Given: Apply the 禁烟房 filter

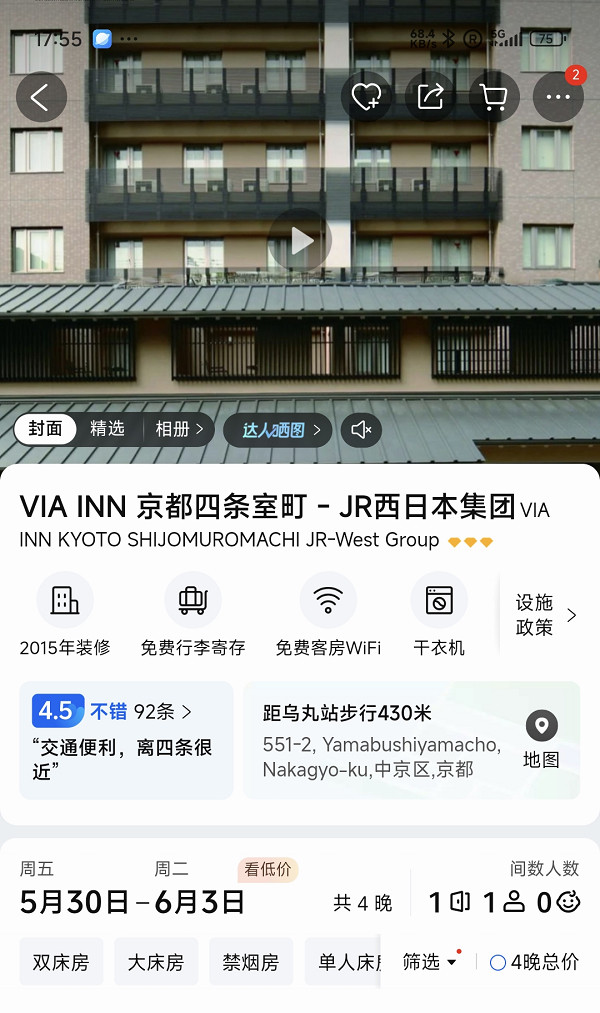Looking at the screenshot, I should (250, 962).
